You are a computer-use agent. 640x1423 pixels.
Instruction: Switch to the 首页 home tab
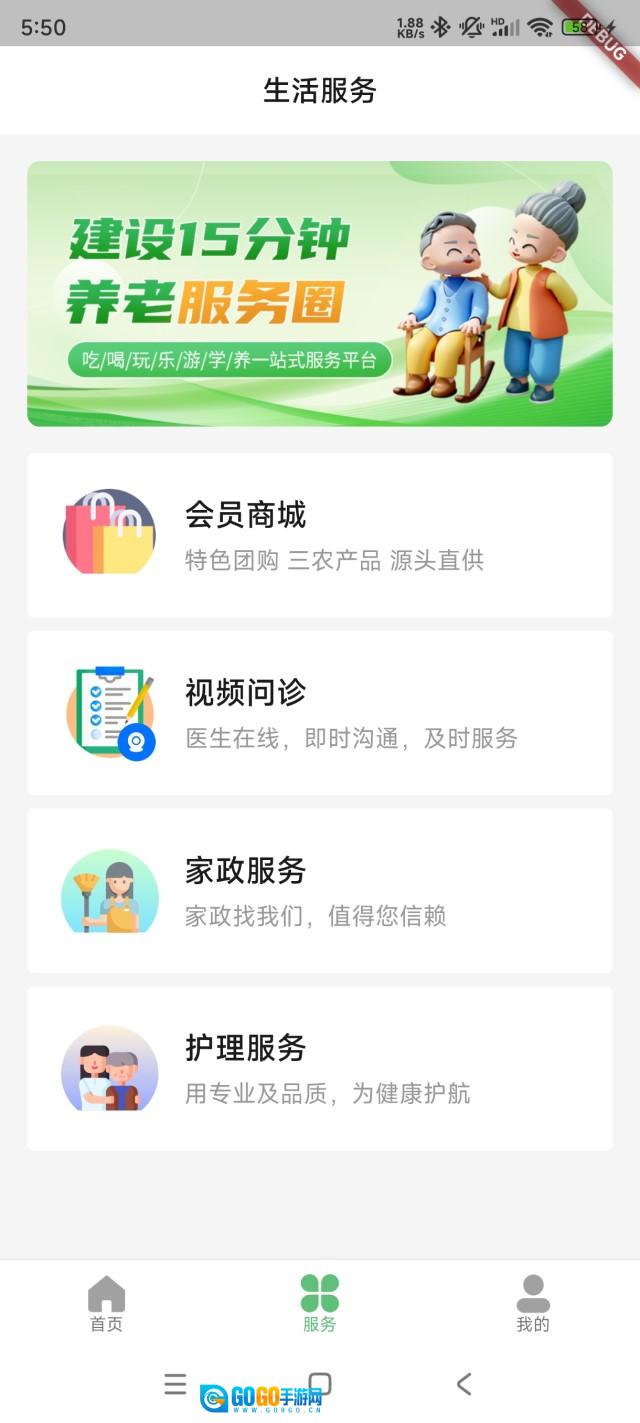point(107,1304)
